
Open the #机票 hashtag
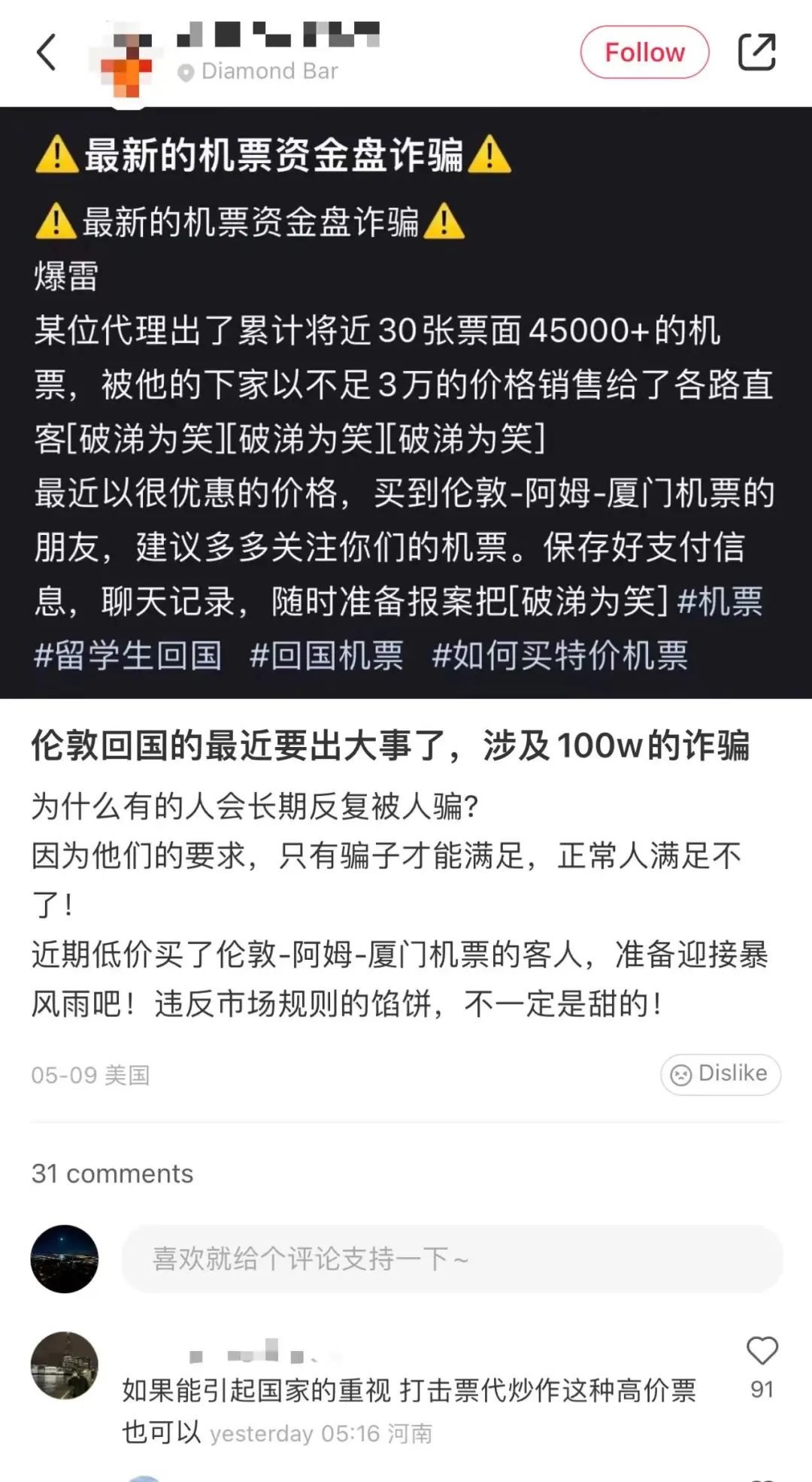720,602
